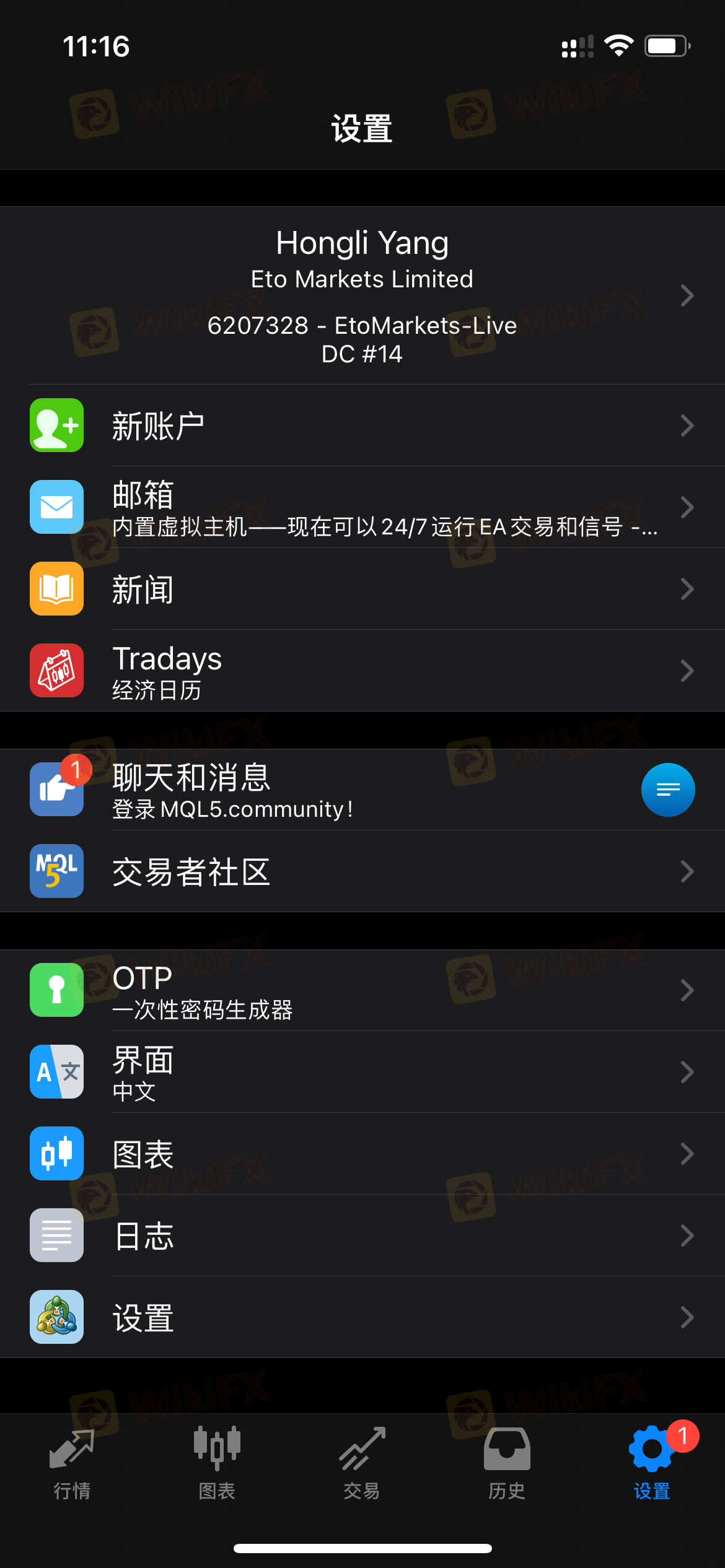
Task: Open 新账户 to add a new account
Action: [362, 425]
